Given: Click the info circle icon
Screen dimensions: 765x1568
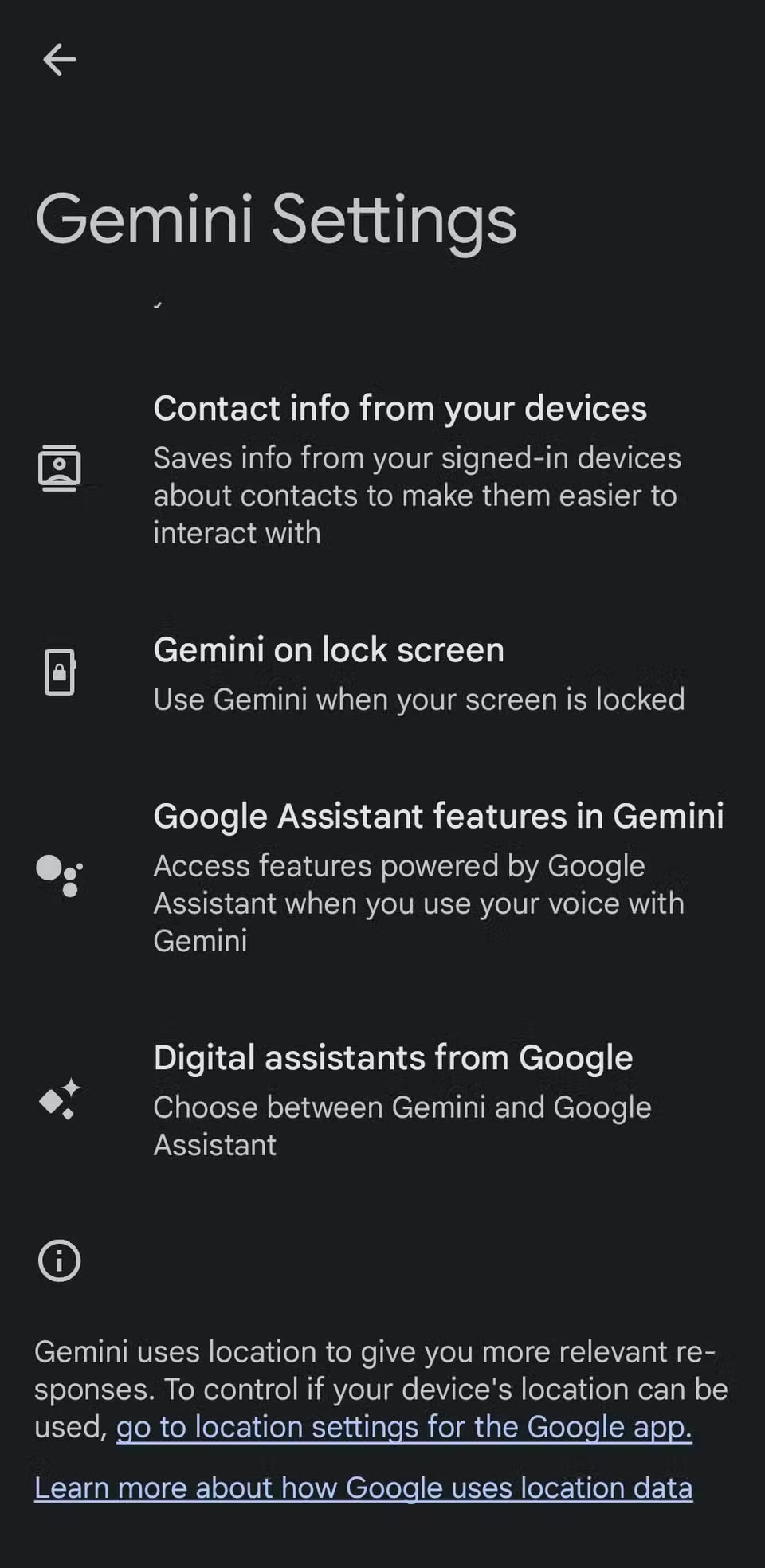Looking at the screenshot, I should [58, 1260].
